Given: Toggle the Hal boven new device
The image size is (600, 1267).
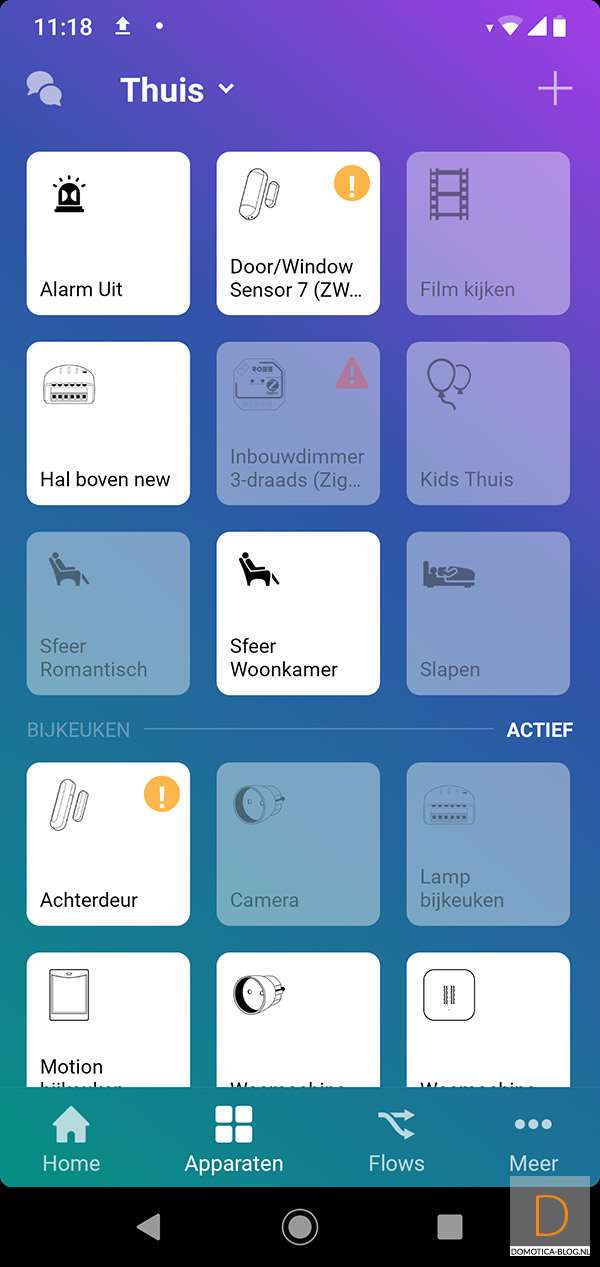Looking at the screenshot, I should [x=108, y=423].
